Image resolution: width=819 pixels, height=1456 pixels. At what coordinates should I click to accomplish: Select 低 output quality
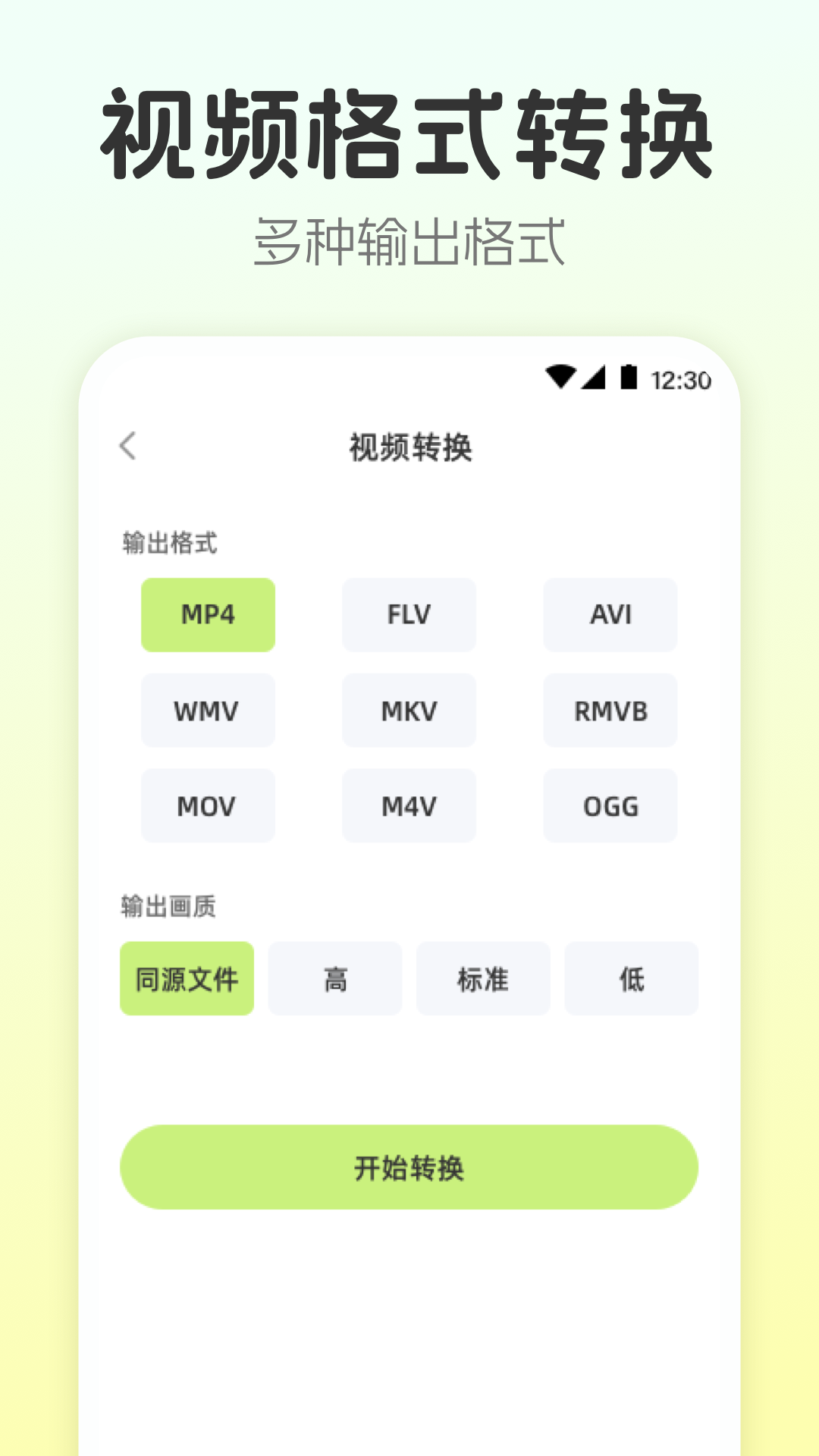tap(632, 979)
